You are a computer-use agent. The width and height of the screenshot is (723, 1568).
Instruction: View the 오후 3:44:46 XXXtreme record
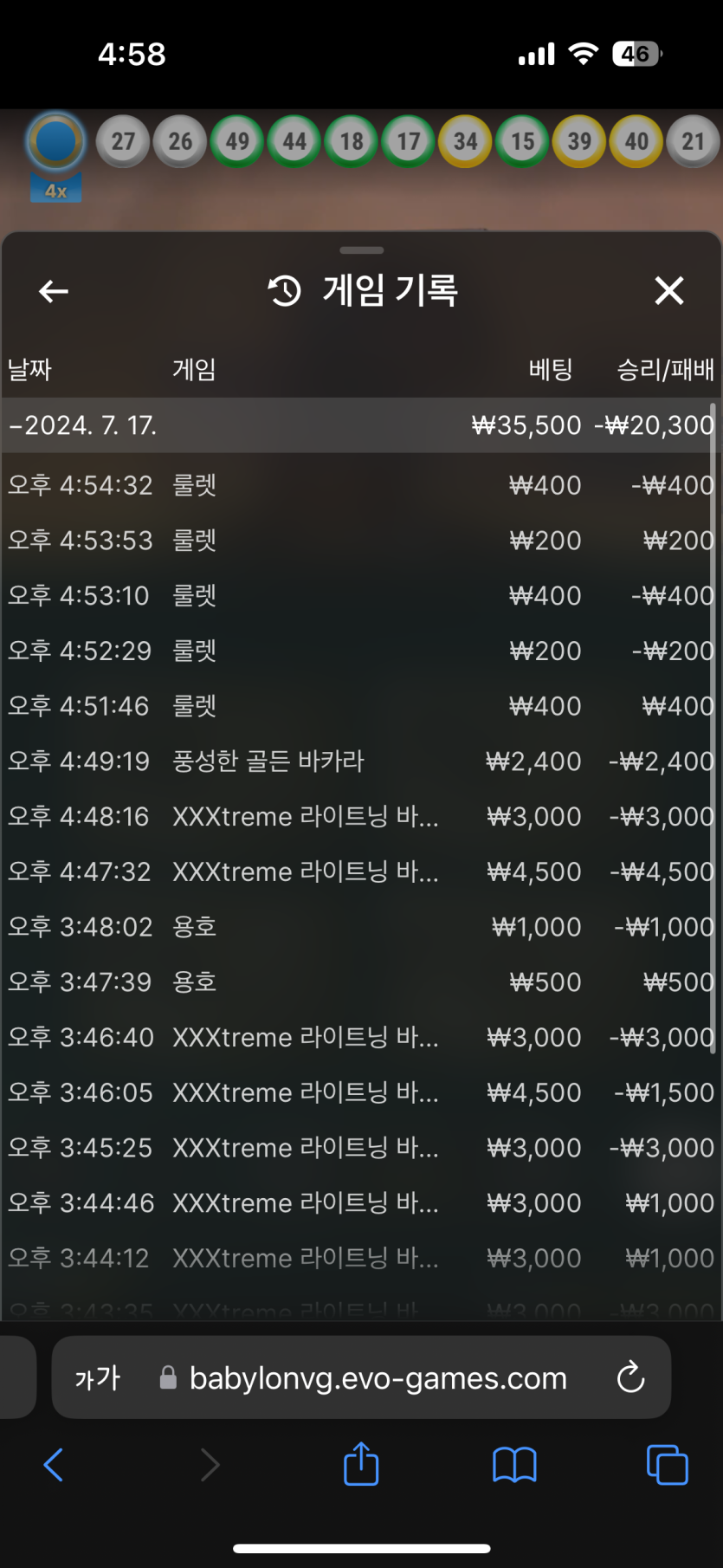[x=360, y=1203]
